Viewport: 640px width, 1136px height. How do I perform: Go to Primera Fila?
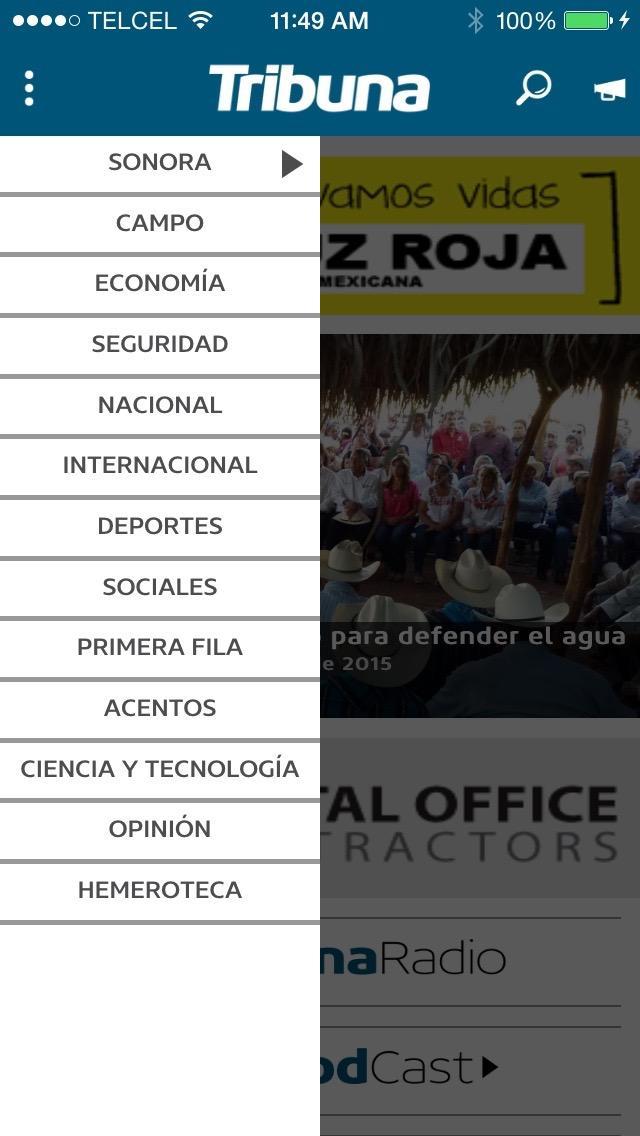click(160, 647)
